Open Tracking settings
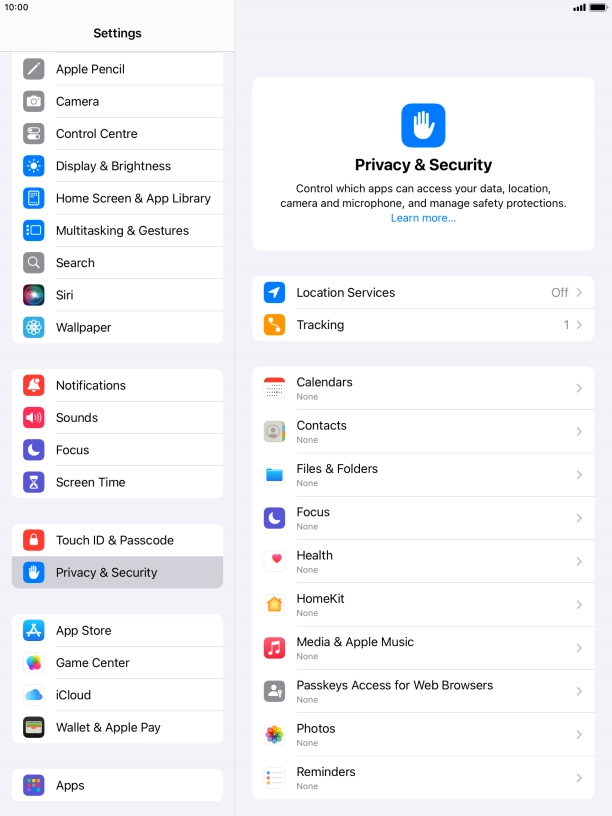The width and height of the screenshot is (612, 816). [422, 325]
